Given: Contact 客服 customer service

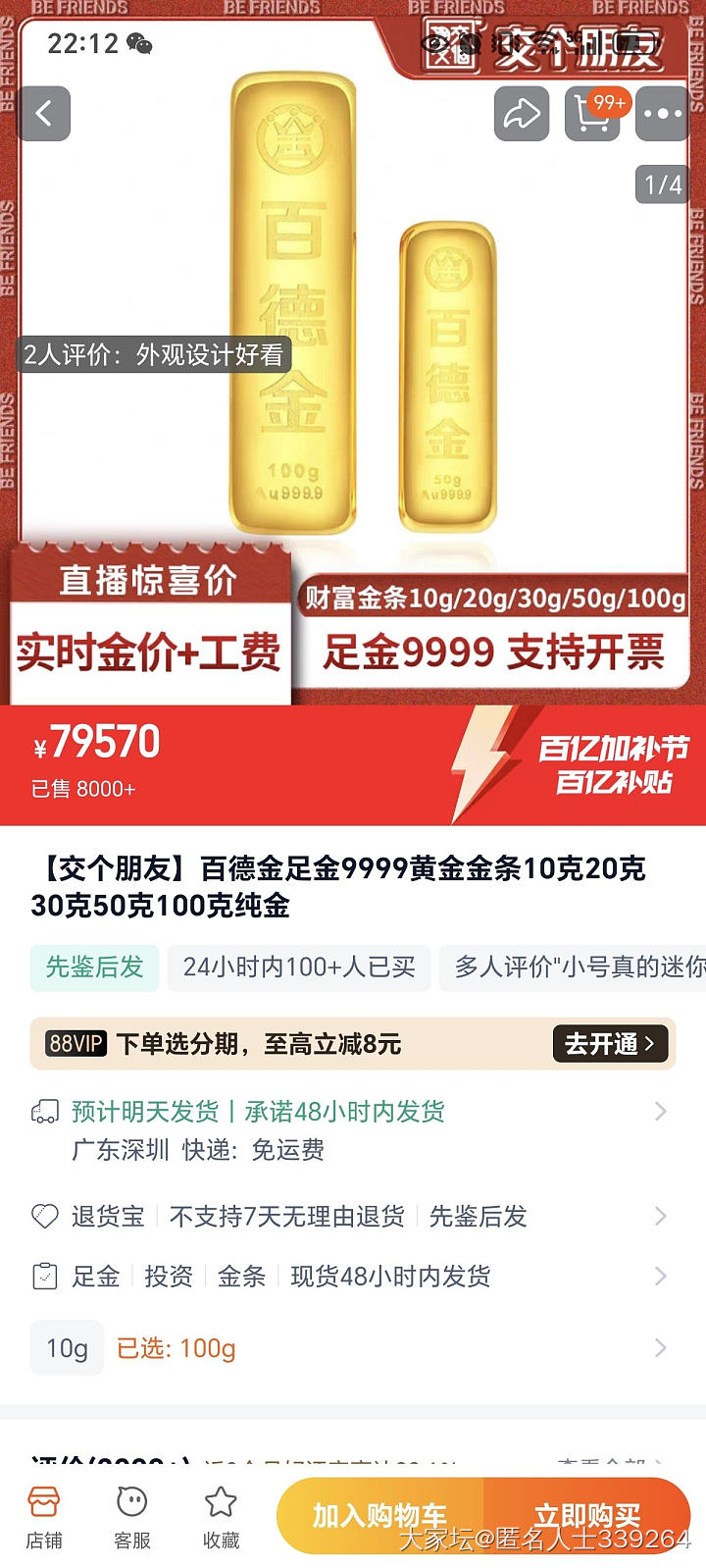Looking at the screenshot, I should [132, 1517].
